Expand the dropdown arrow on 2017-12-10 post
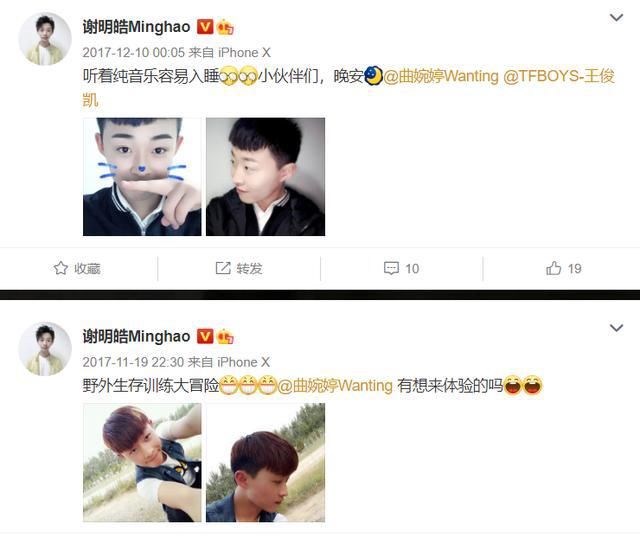Image resolution: width=640 pixels, height=537 pixels. point(618,18)
